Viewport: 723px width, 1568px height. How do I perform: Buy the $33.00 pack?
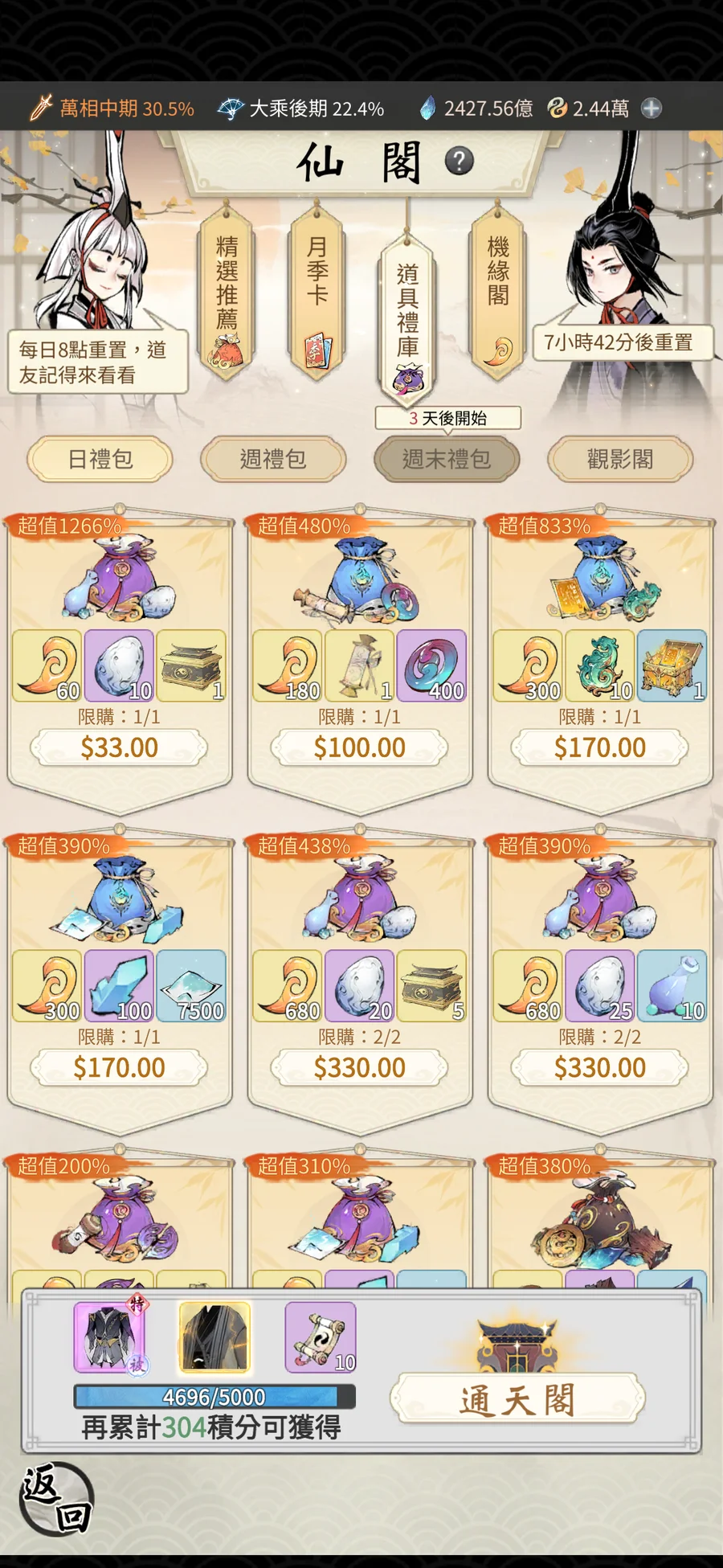pyautogui.click(x=119, y=747)
